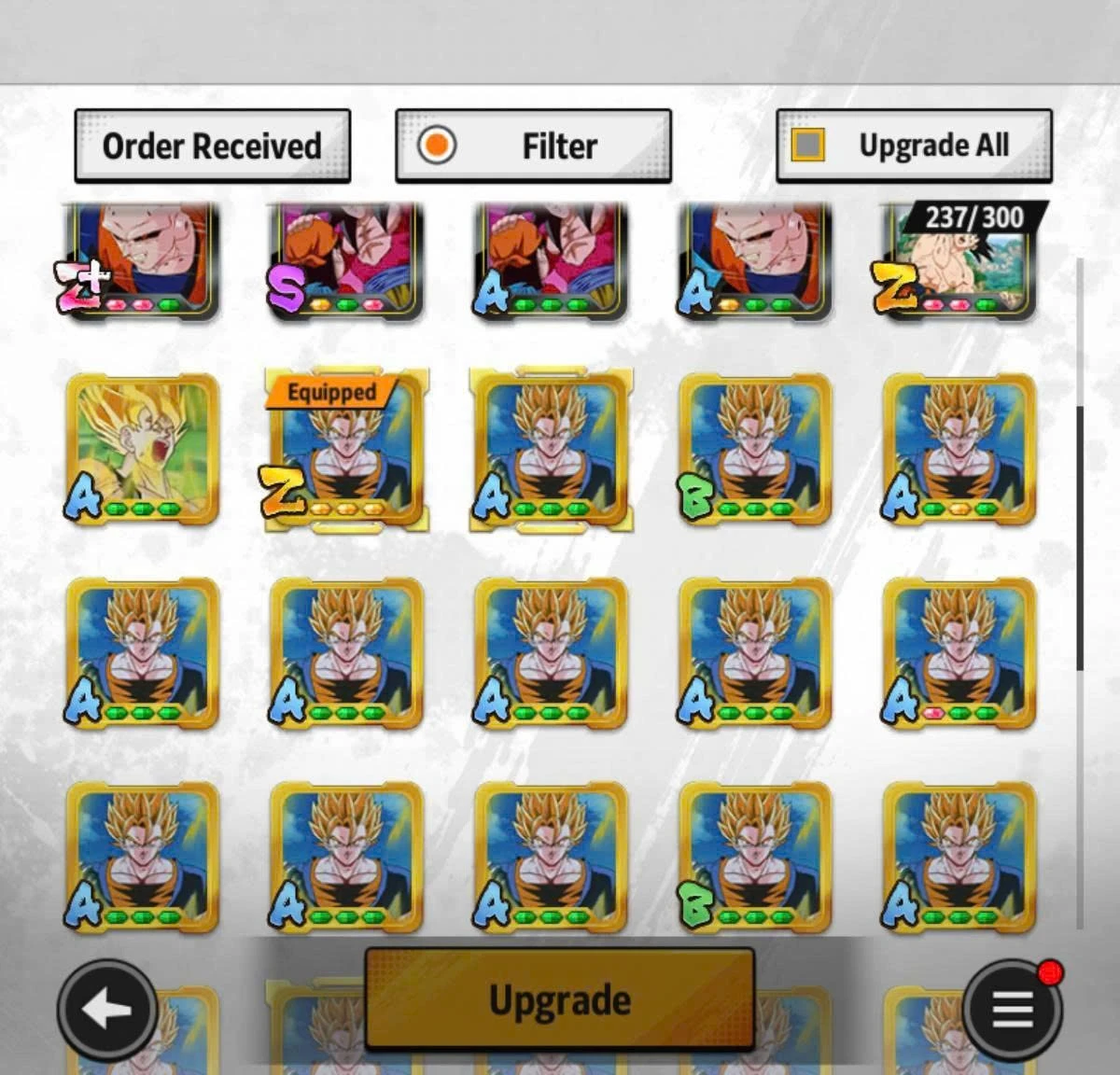1120x1075 pixels.
Task: Choose the equipment tile showing 237/300
Action: (x=959, y=261)
